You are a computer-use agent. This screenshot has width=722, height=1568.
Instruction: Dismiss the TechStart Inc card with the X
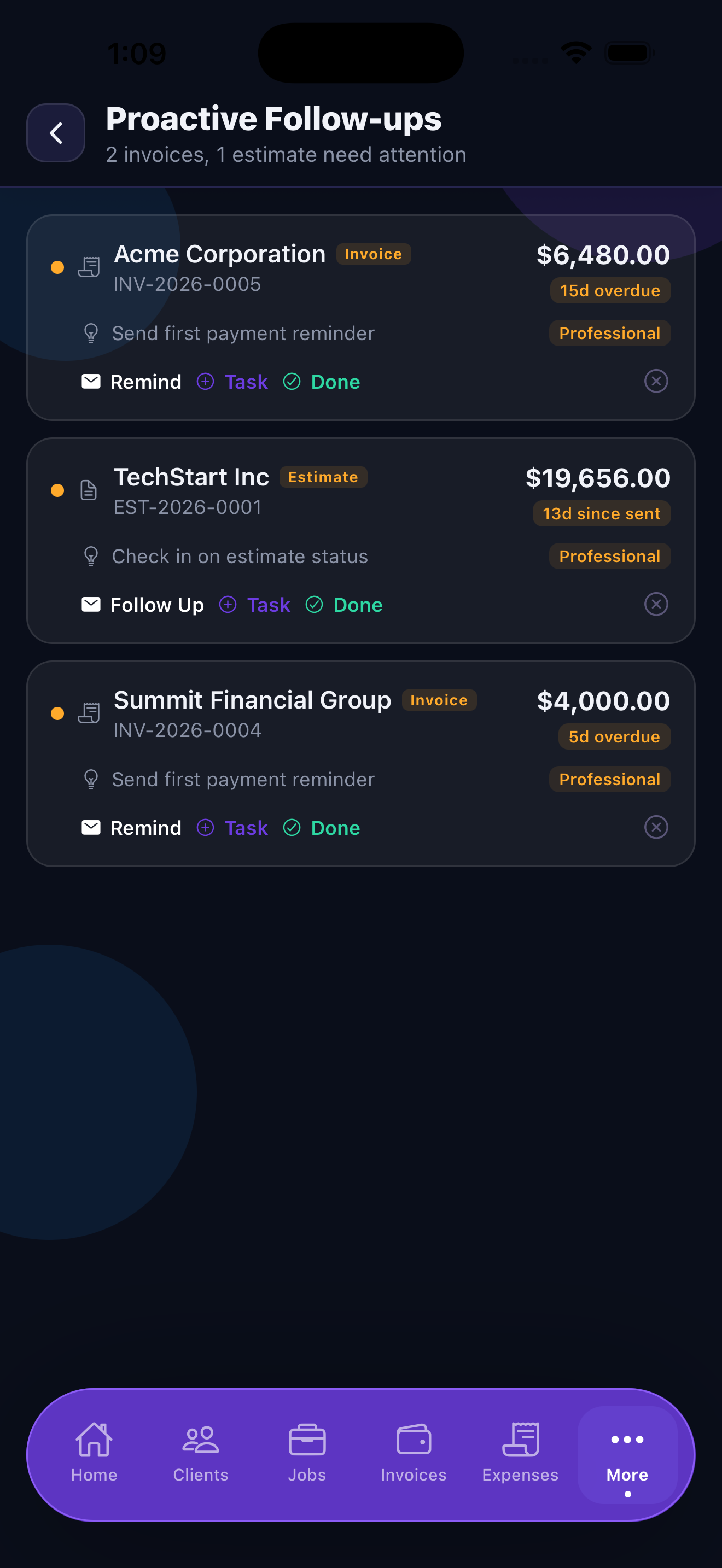pyautogui.click(x=656, y=605)
